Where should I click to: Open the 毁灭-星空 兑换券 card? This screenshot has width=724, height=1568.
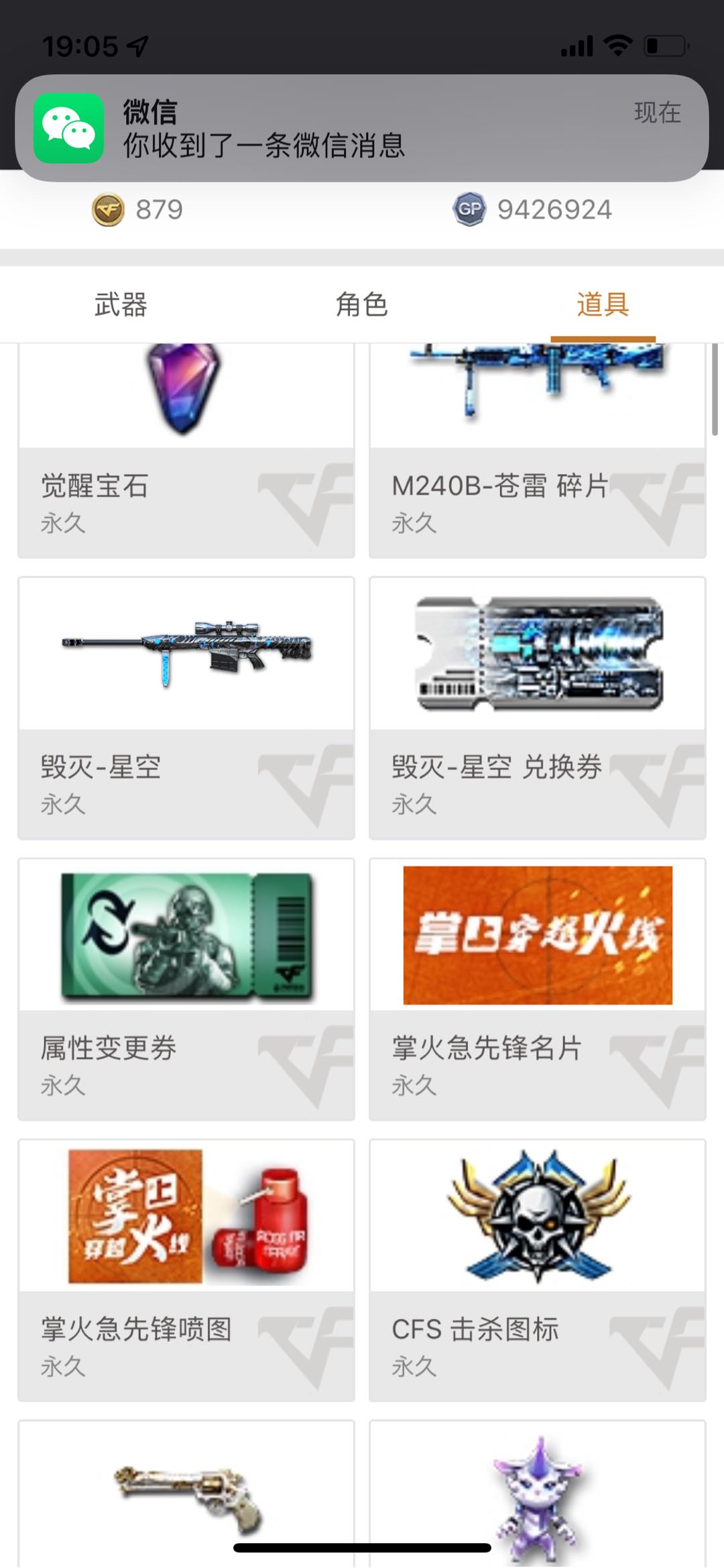pyautogui.click(x=538, y=708)
